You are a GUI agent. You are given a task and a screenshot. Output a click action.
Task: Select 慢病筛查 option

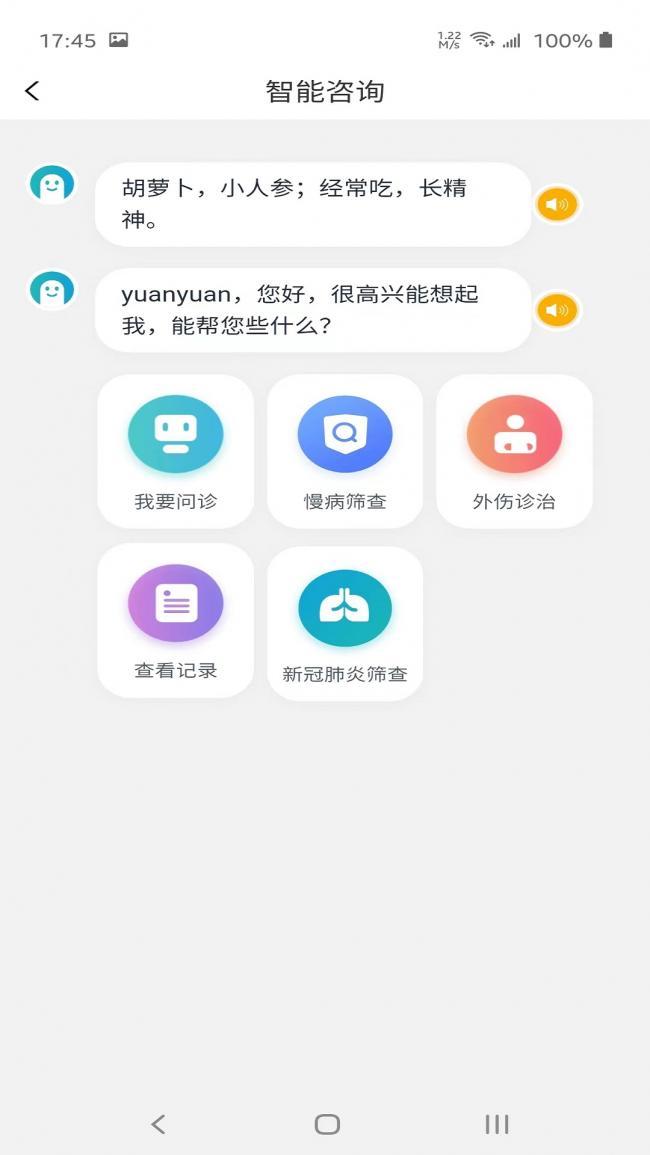click(x=345, y=451)
